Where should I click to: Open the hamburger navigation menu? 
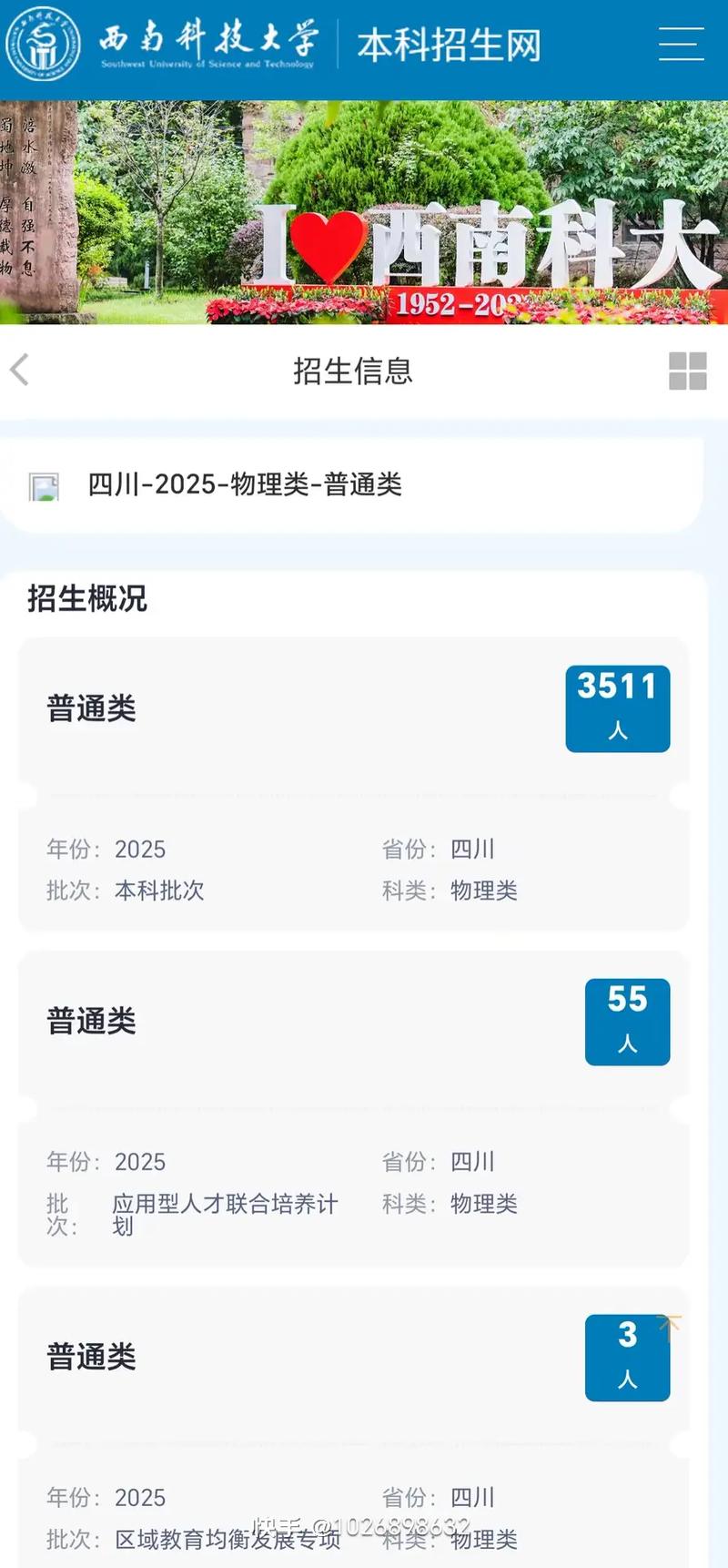tap(681, 44)
